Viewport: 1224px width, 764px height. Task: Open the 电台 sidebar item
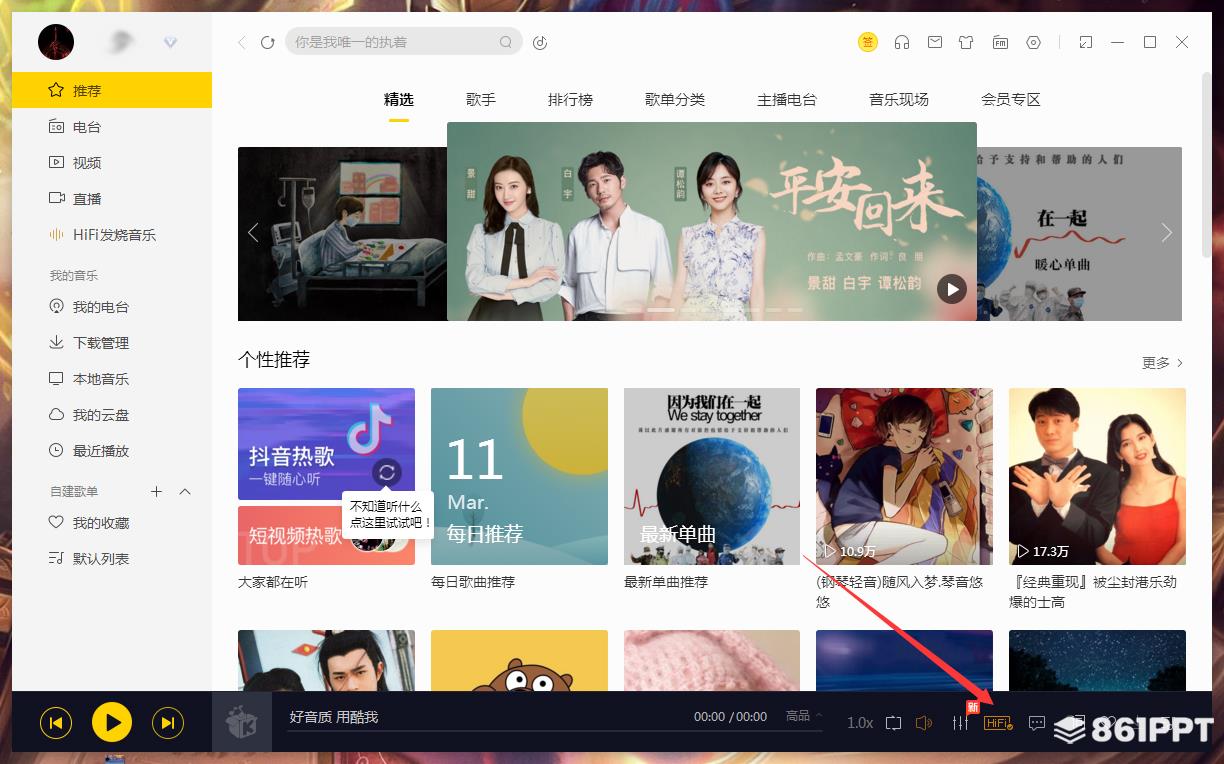[87, 127]
